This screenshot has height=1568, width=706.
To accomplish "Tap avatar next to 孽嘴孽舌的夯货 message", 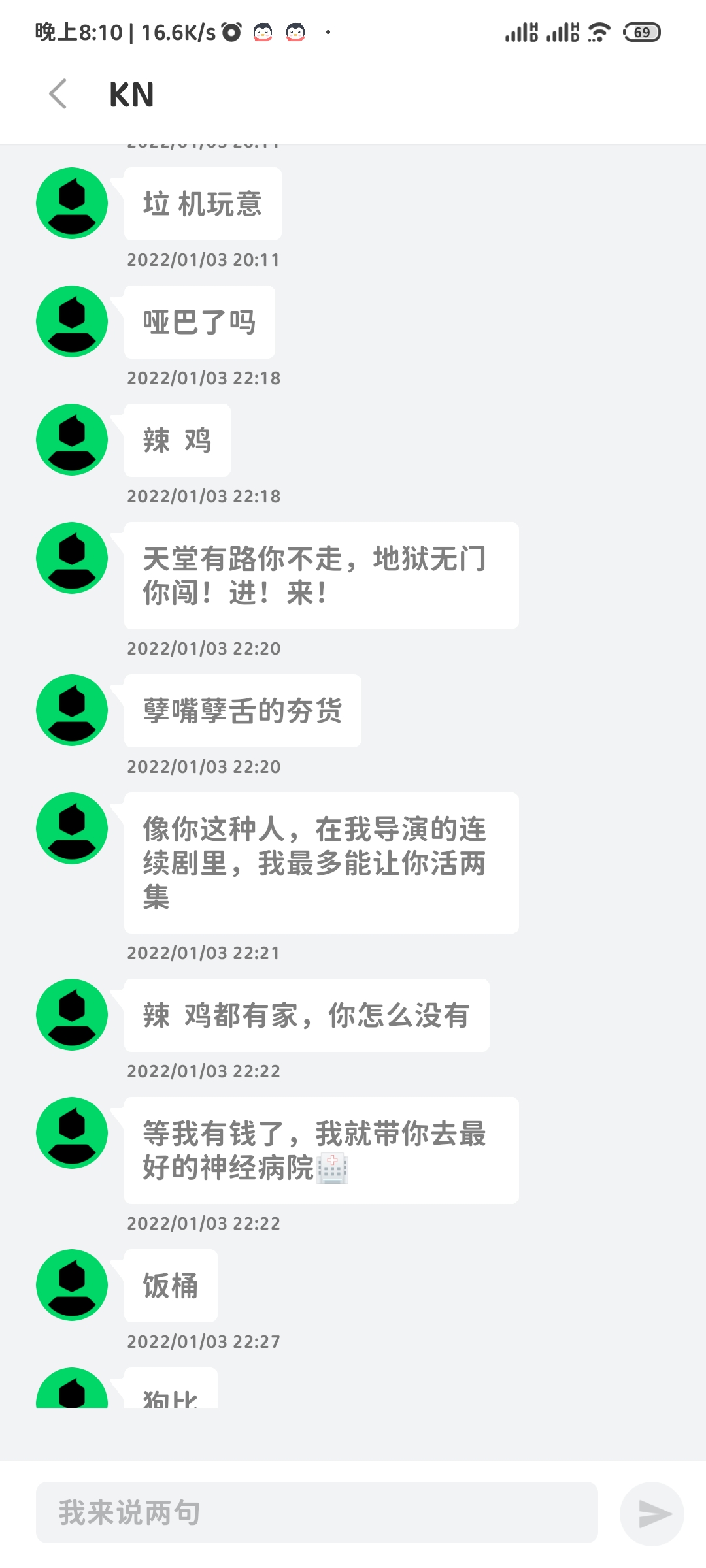I will [x=72, y=710].
